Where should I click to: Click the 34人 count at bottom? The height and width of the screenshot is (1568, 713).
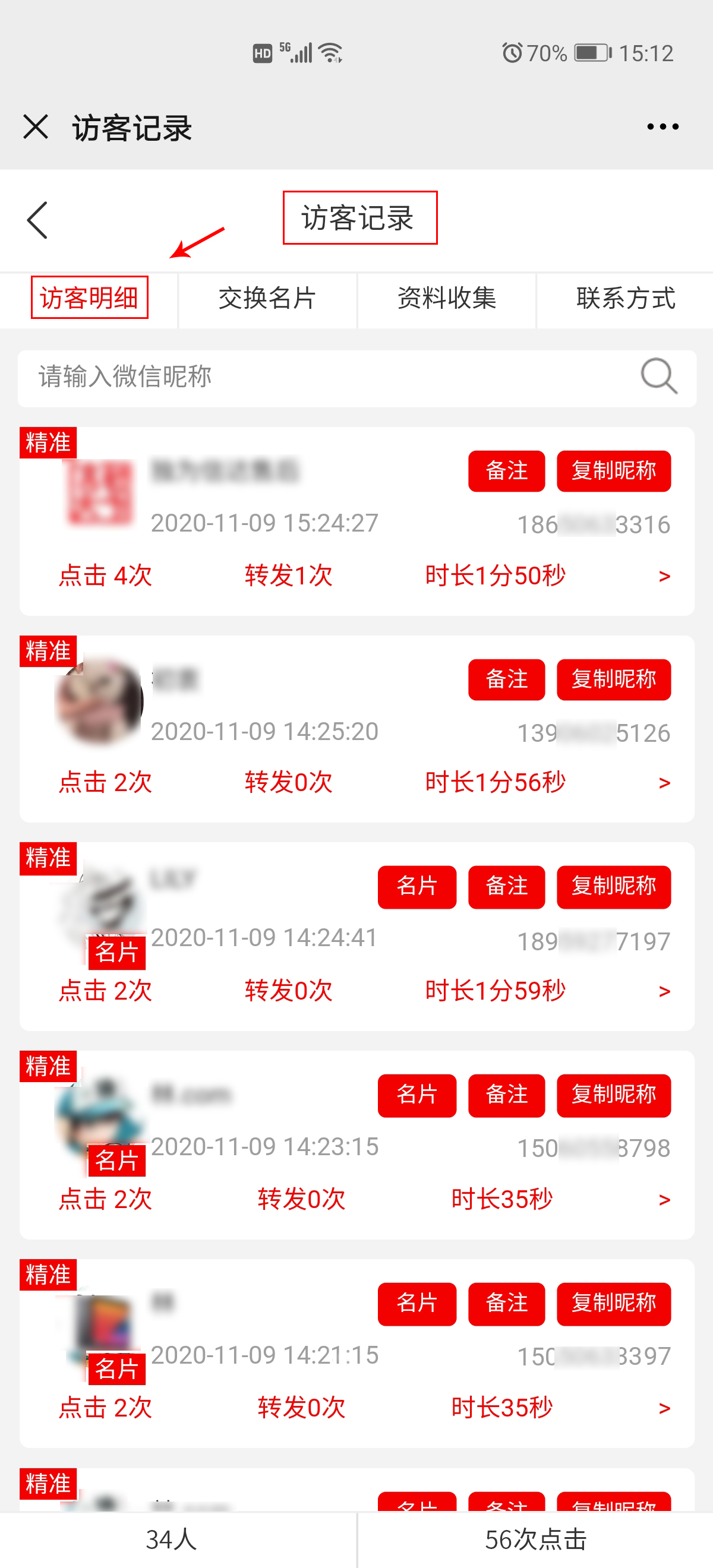tap(172, 1541)
